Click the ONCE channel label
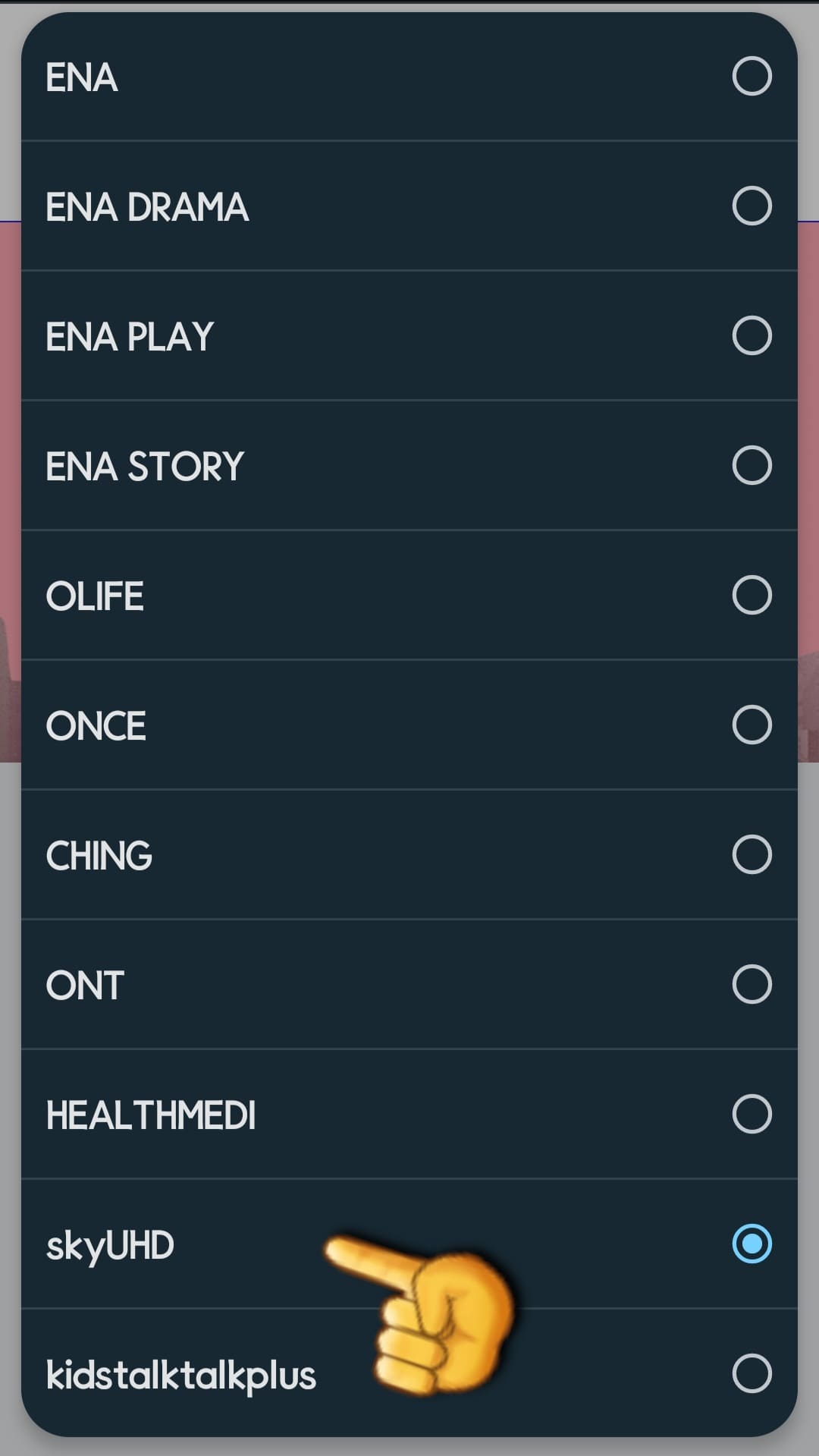The image size is (819, 1456). 96,724
